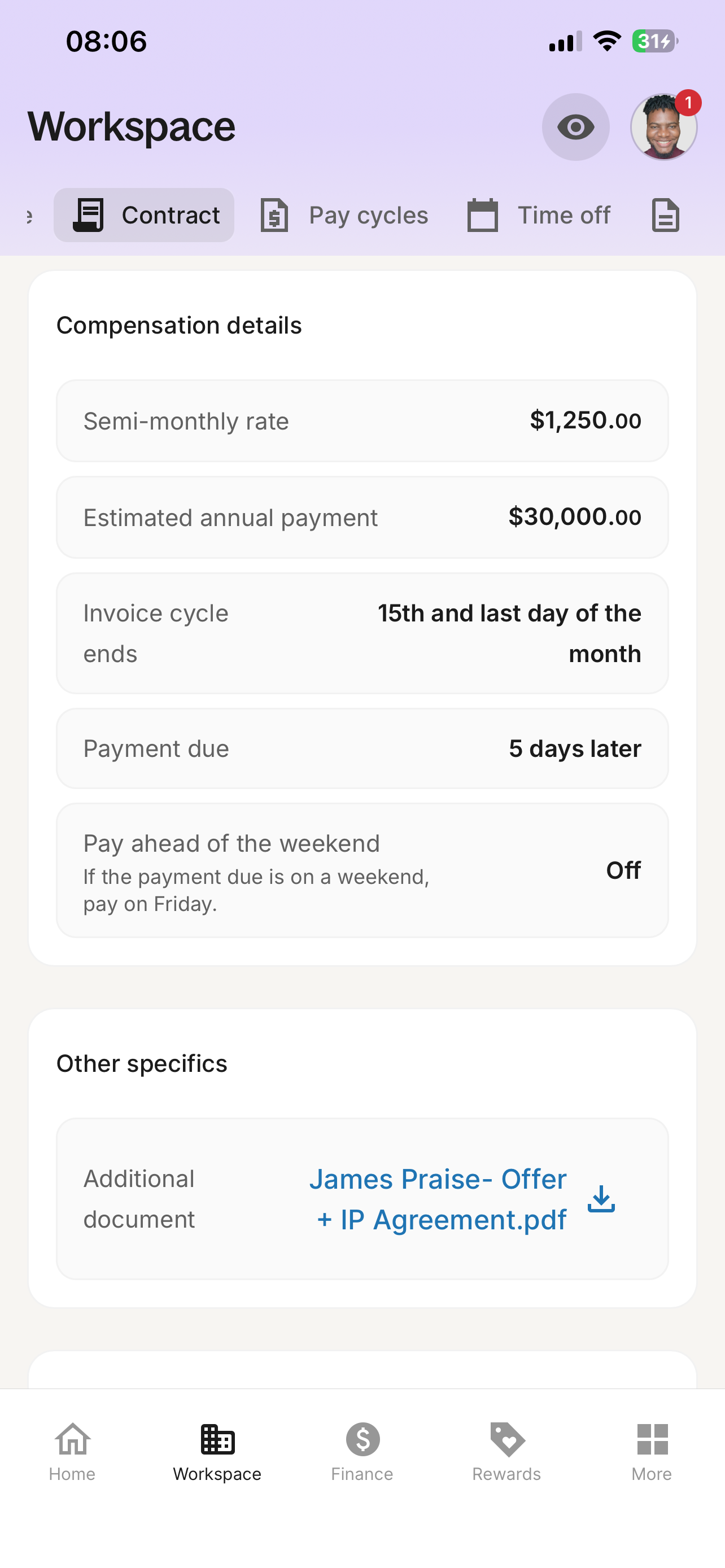The image size is (725, 1568).
Task: Tap the Time off calendar icon
Action: point(482,214)
